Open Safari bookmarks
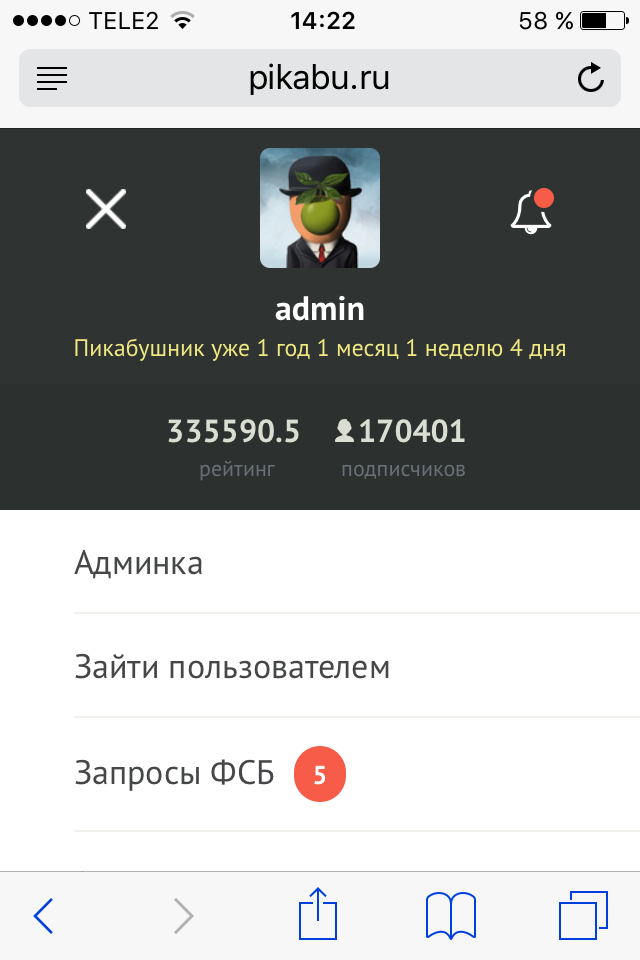The width and height of the screenshot is (640, 960). [451, 915]
